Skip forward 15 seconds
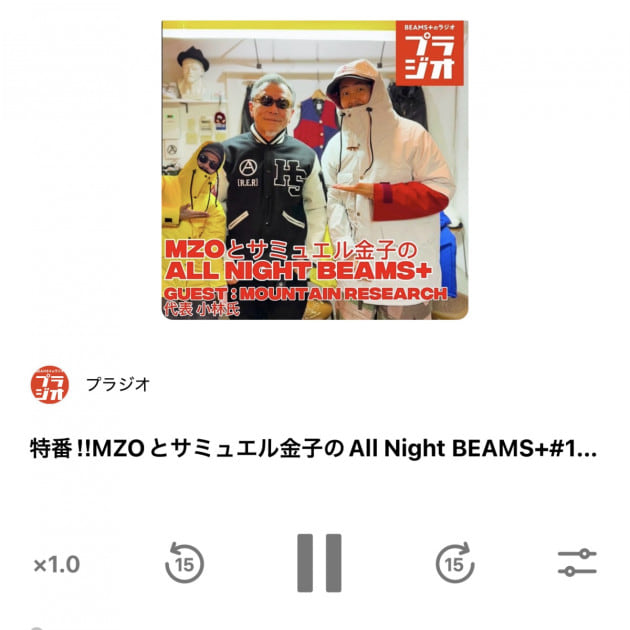The width and height of the screenshot is (630, 630). pos(455,564)
